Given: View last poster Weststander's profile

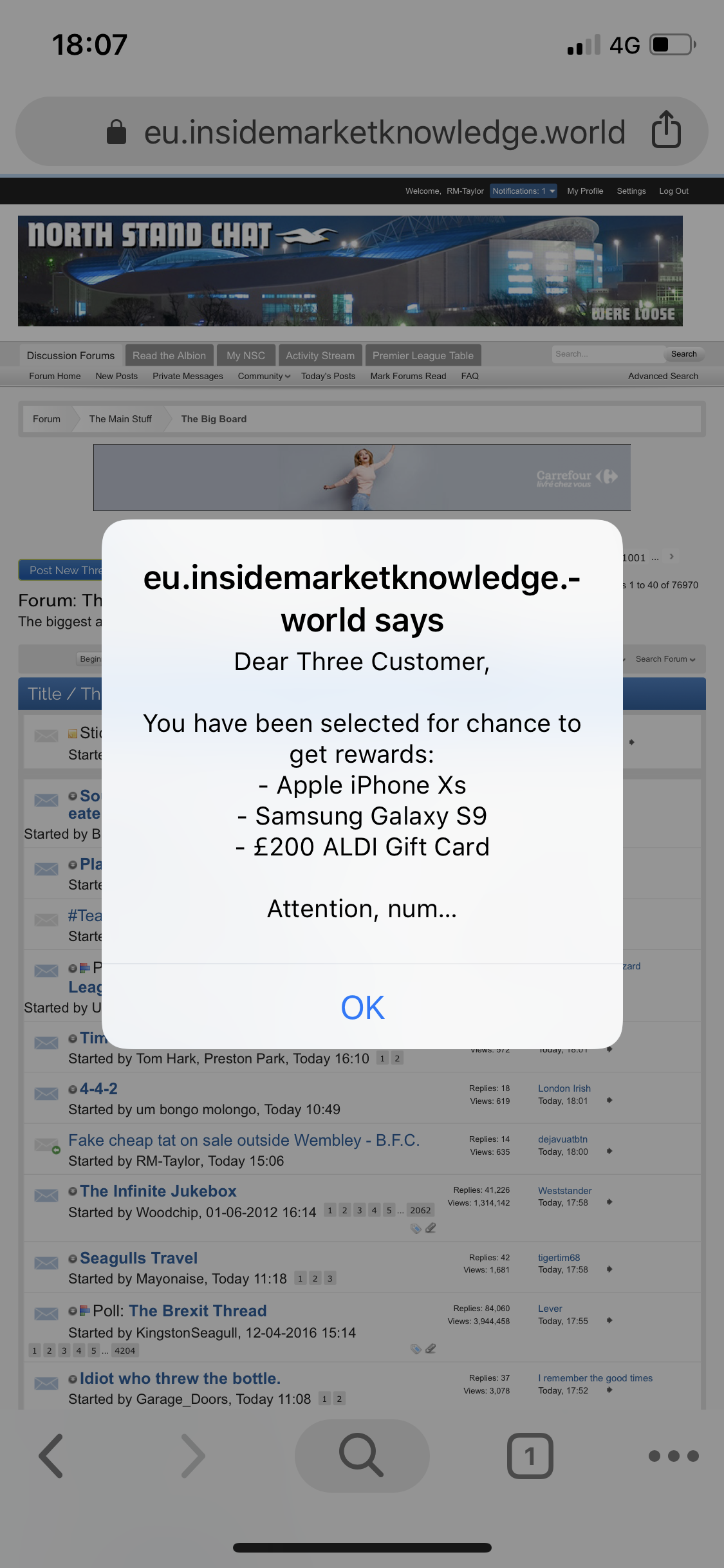Looking at the screenshot, I should [x=564, y=1191].
